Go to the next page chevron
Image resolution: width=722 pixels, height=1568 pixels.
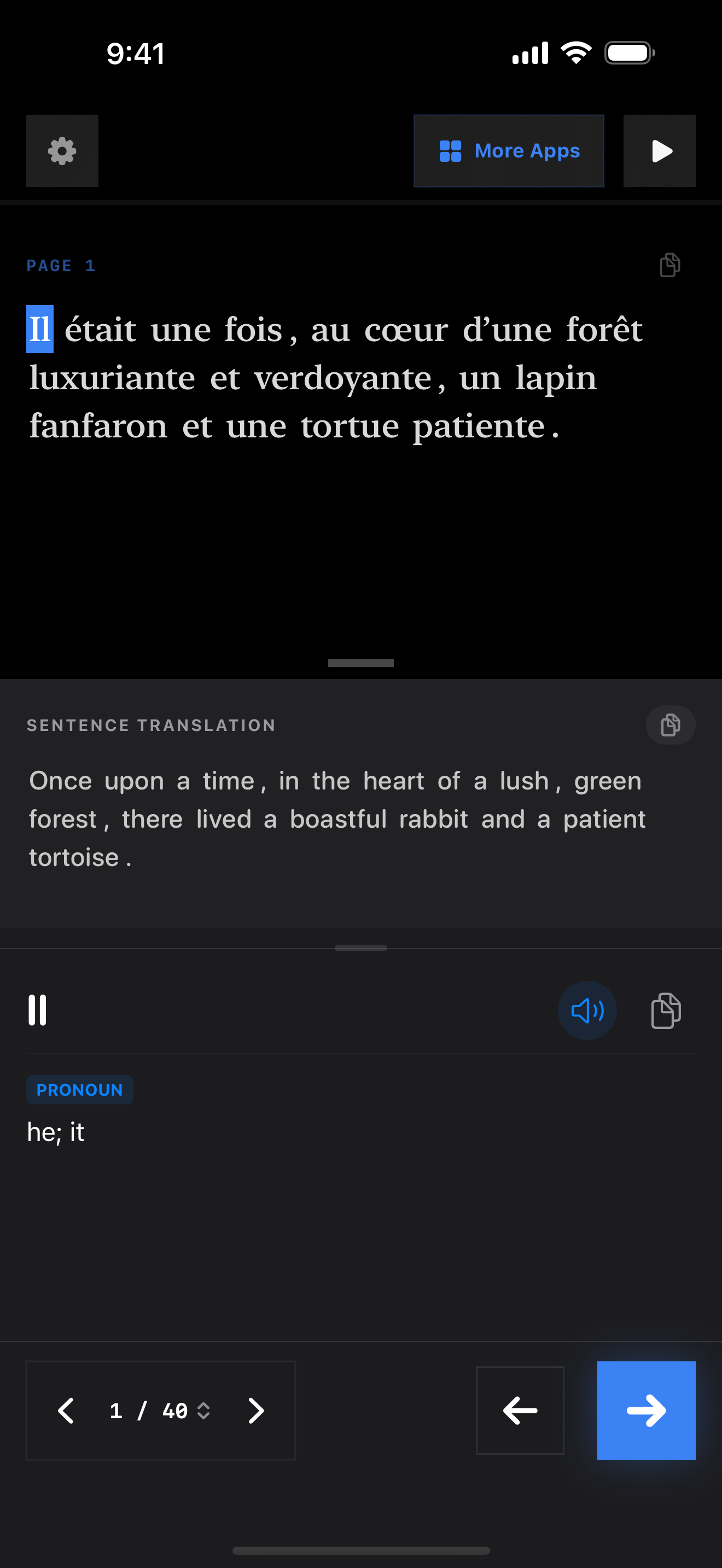(257, 1411)
